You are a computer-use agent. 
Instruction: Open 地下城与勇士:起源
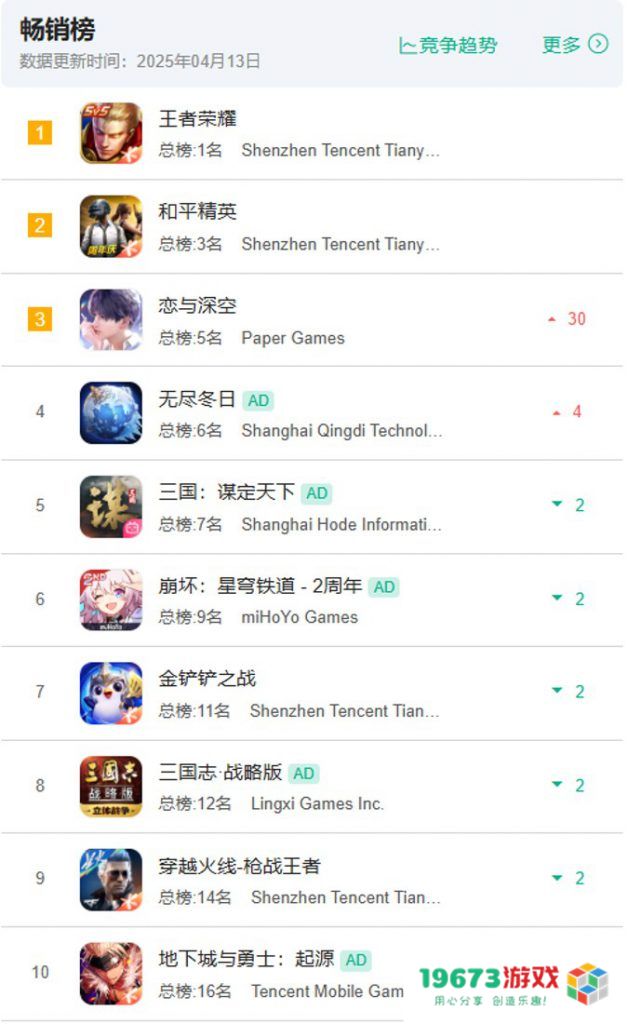pos(312,973)
